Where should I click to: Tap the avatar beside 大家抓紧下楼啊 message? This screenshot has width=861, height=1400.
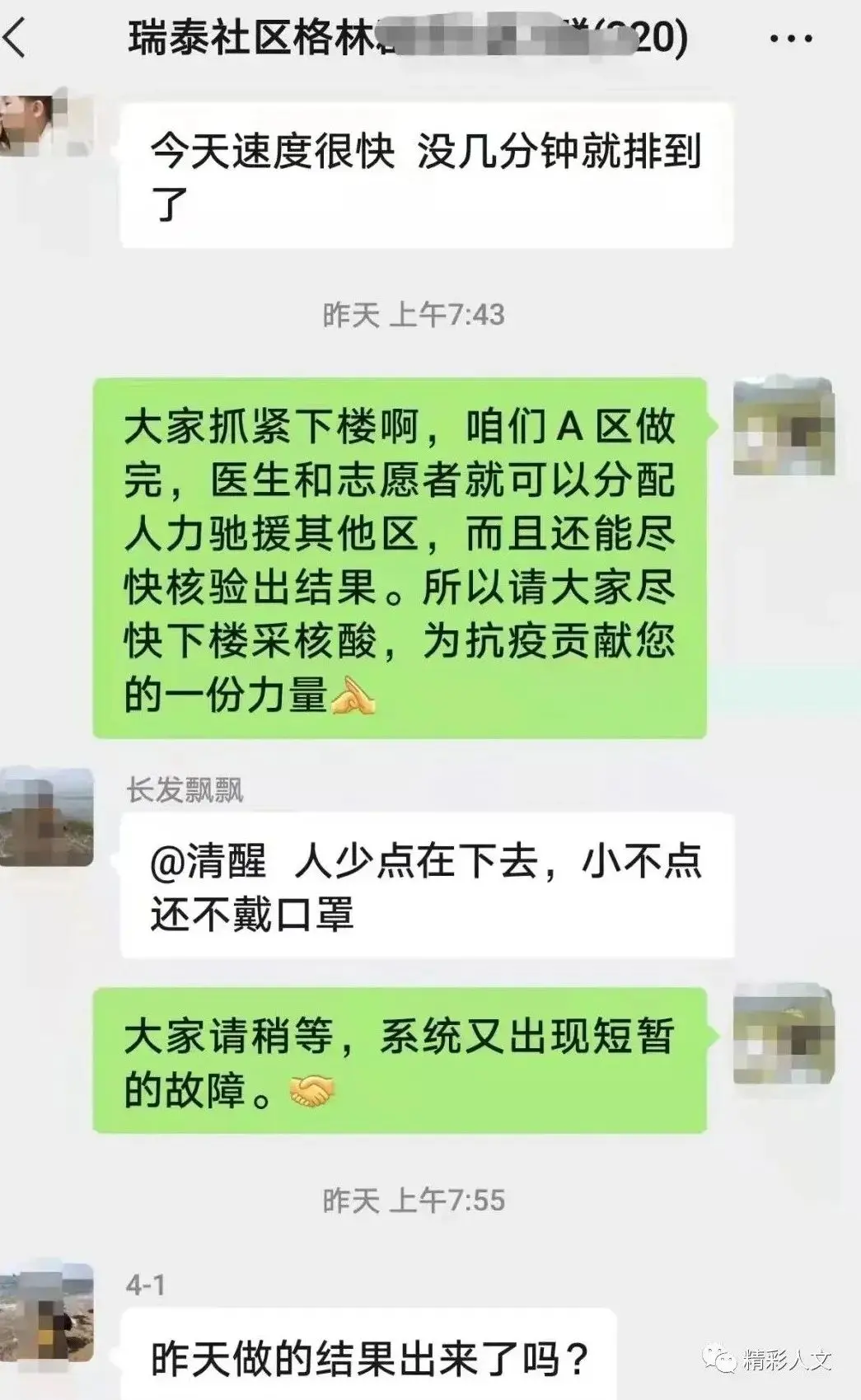[784, 426]
